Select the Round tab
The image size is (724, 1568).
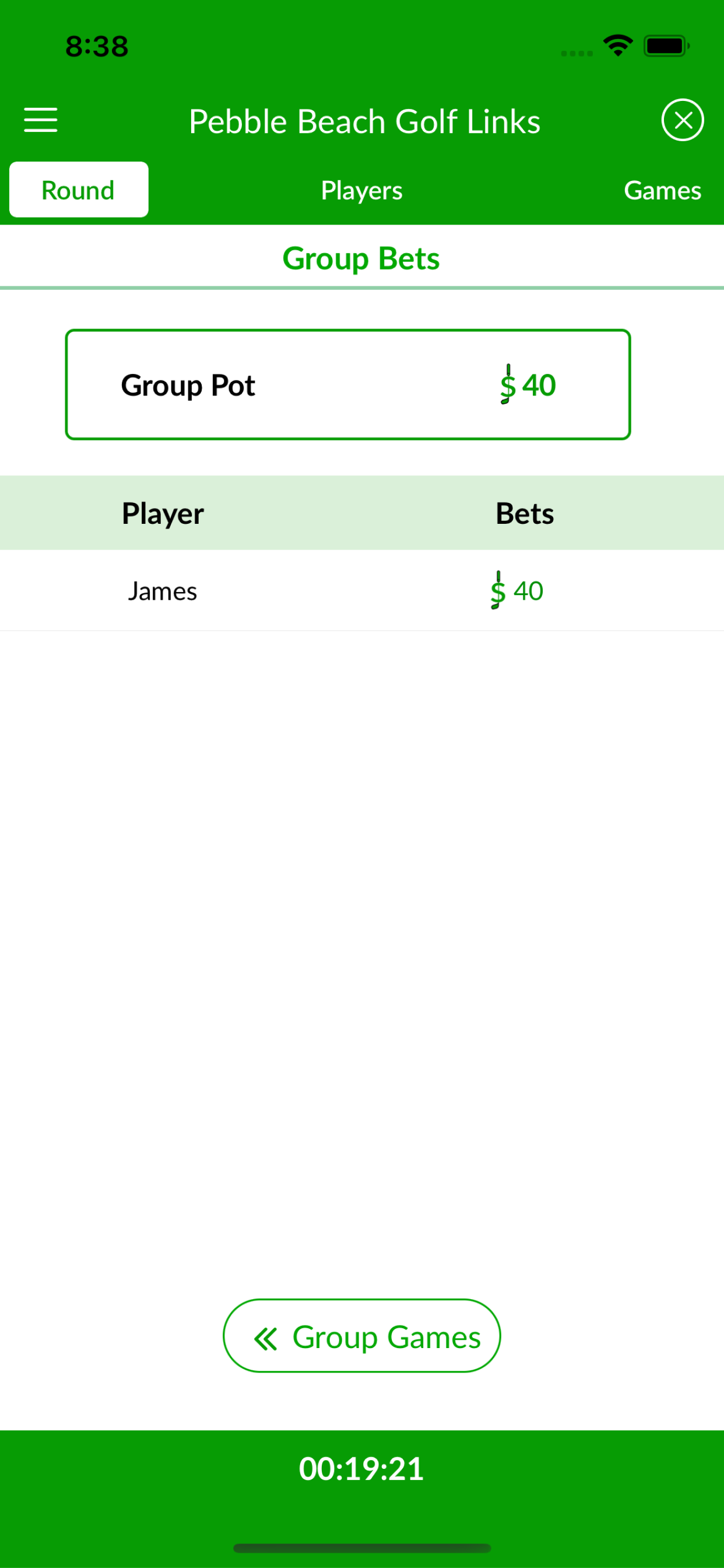(x=79, y=190)
